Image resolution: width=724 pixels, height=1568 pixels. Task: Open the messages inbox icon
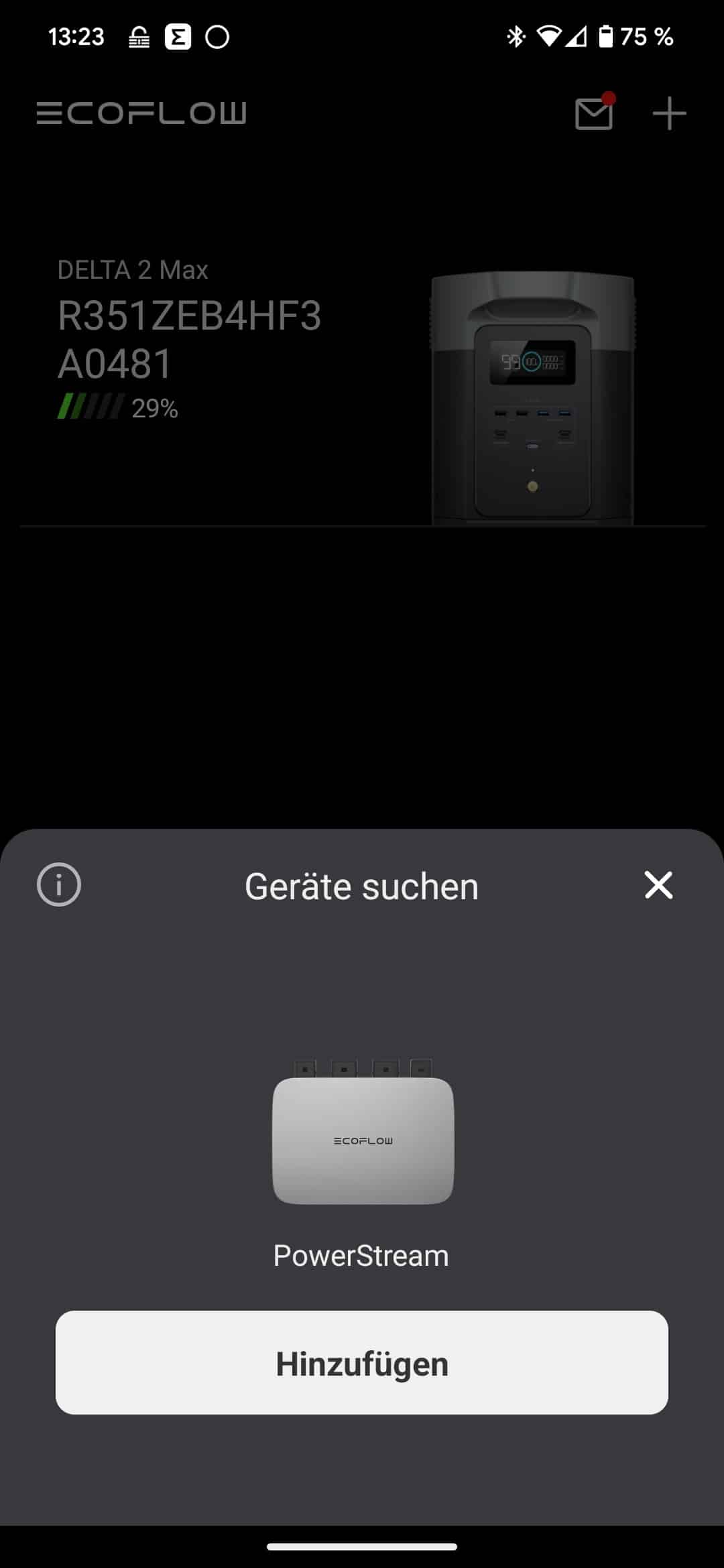click(594, 113)
